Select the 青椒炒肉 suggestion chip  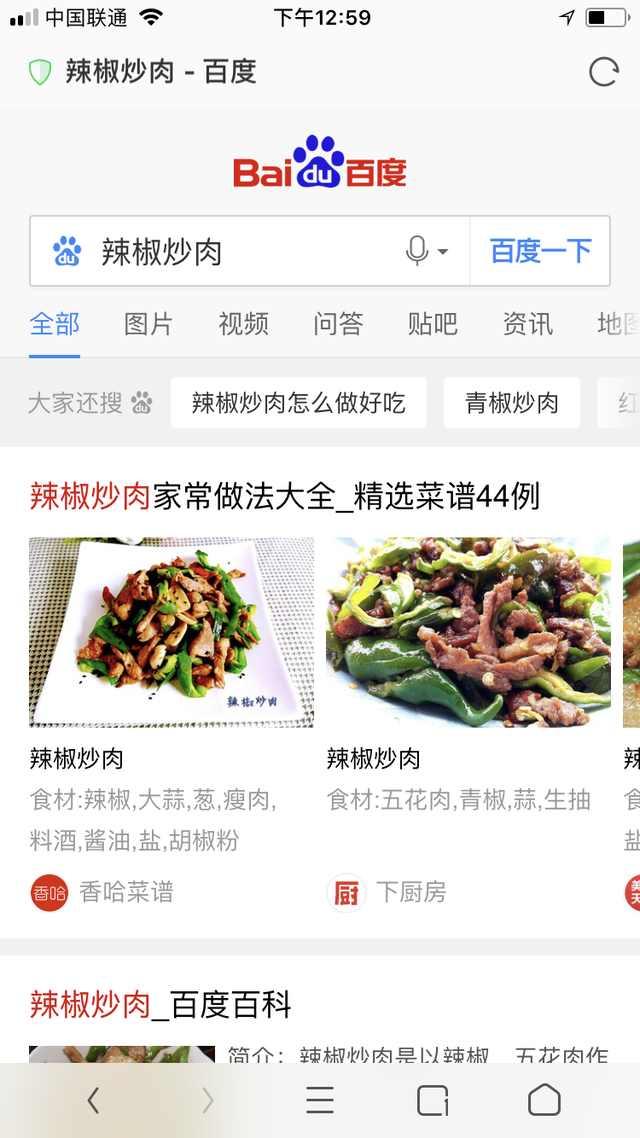click(511, 403)
